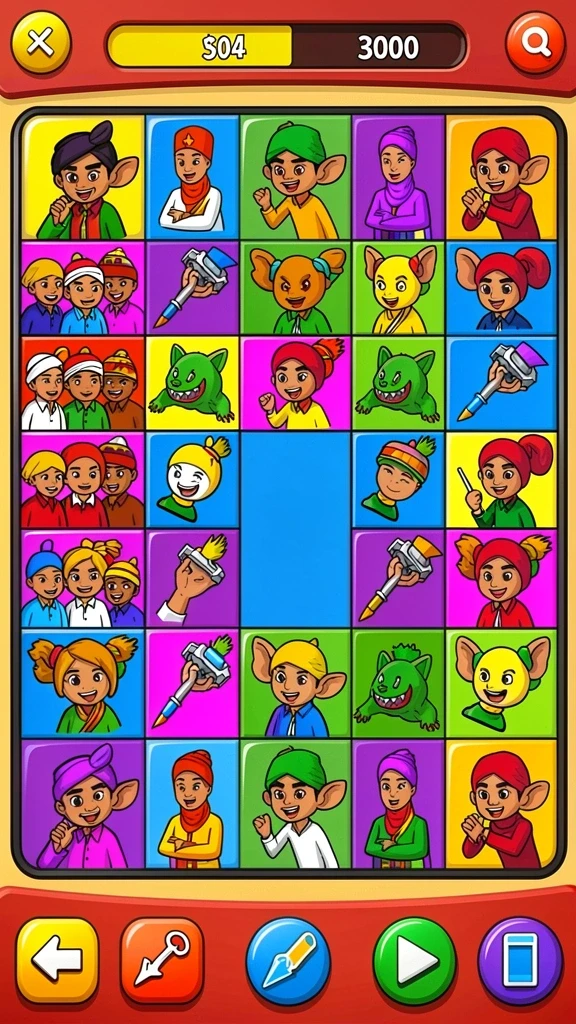Use the orange key pin tool

point(162,960)
